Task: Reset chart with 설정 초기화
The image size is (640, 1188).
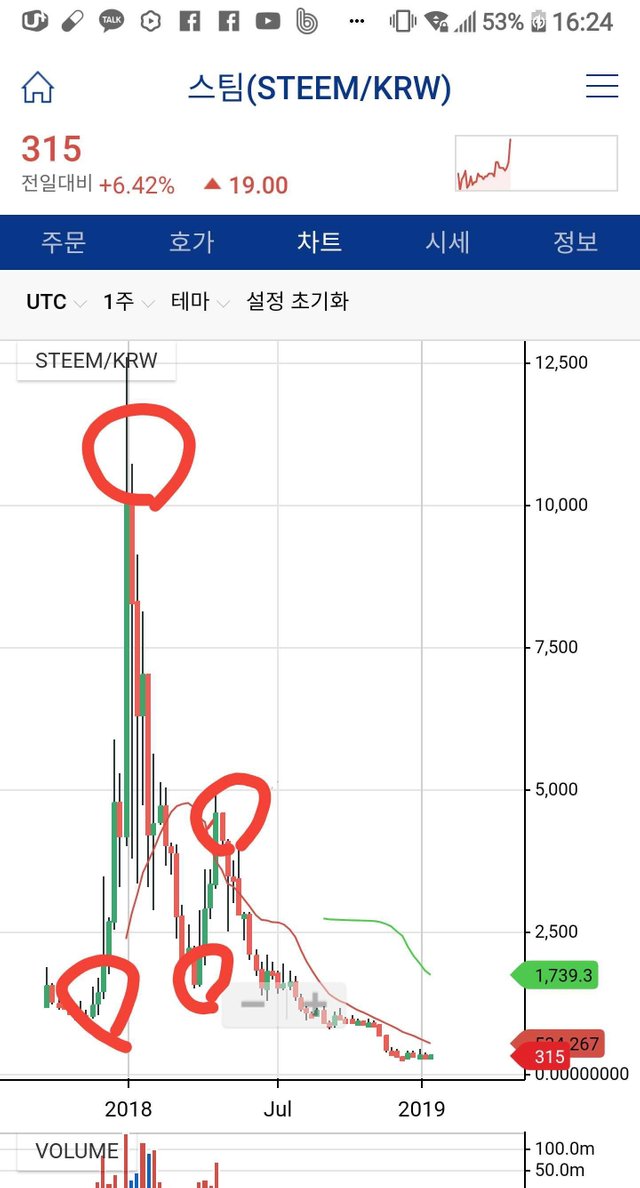Action: pyautogui.click(x=298, y=302)
